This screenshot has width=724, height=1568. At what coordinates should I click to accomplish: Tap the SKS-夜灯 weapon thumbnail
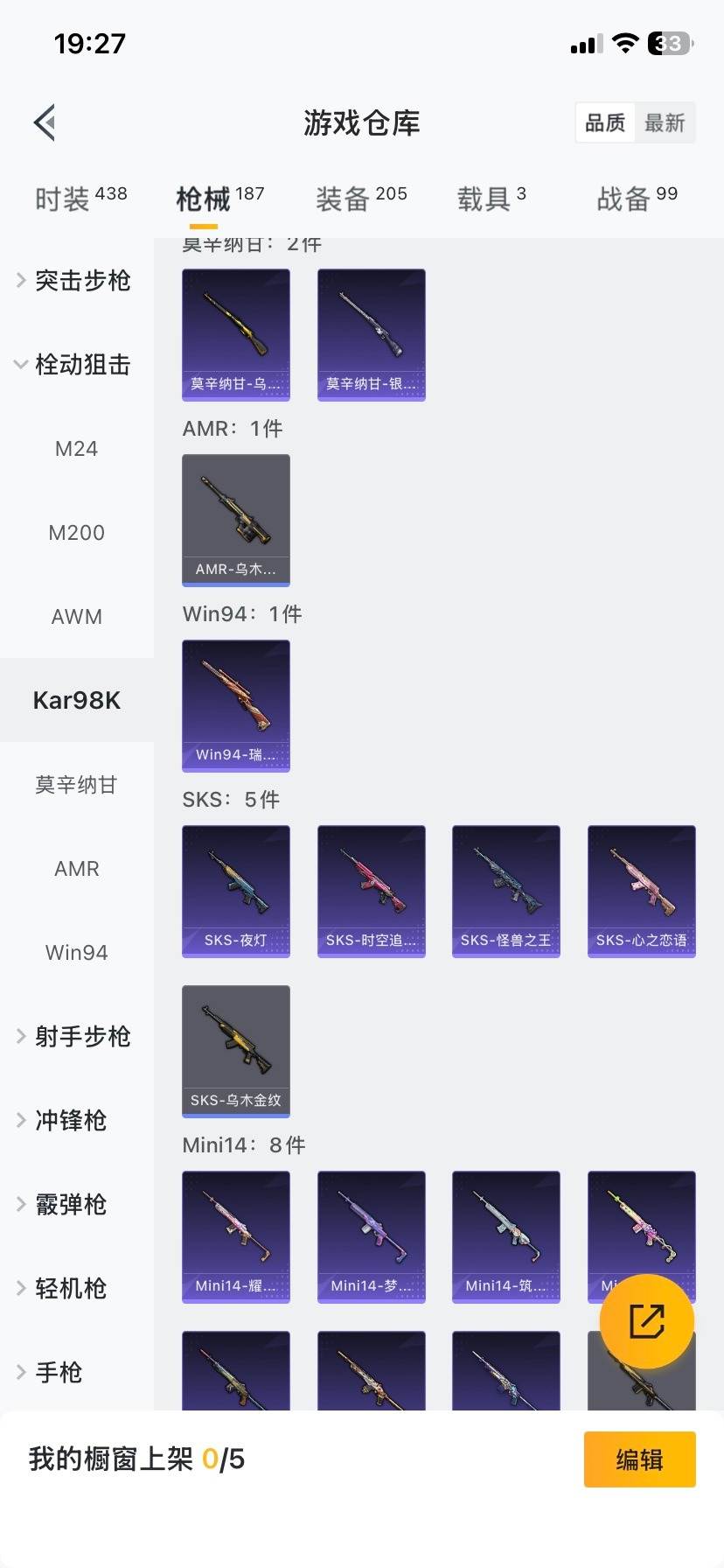click(235, 891)
